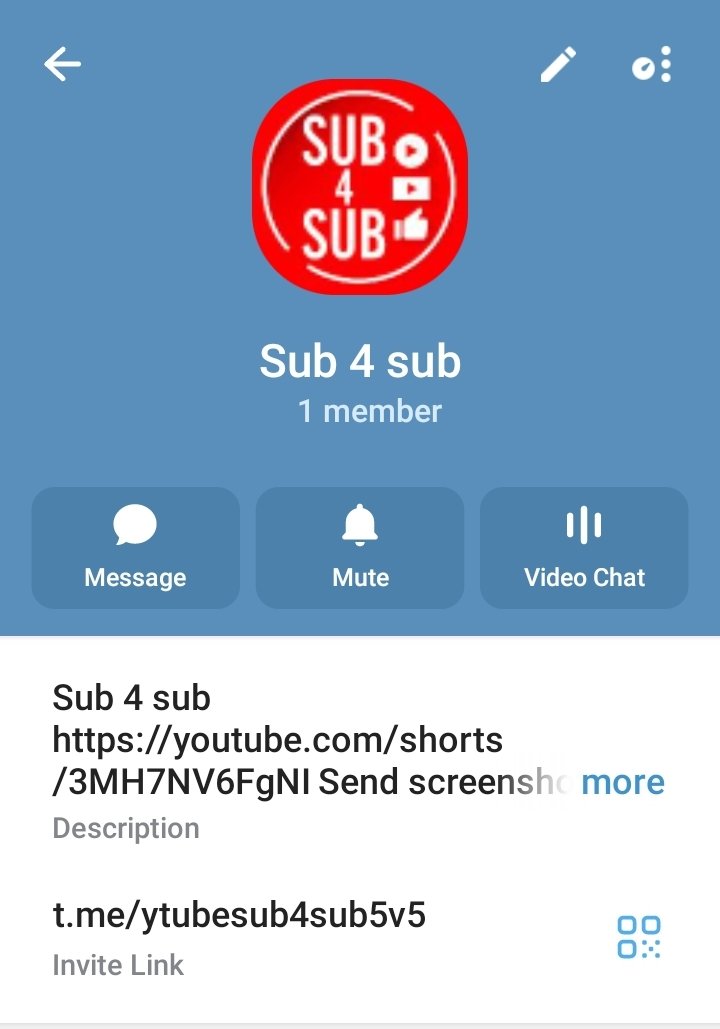Start a message with the group
720x1029 pixels.
click(x=135, y=548)
